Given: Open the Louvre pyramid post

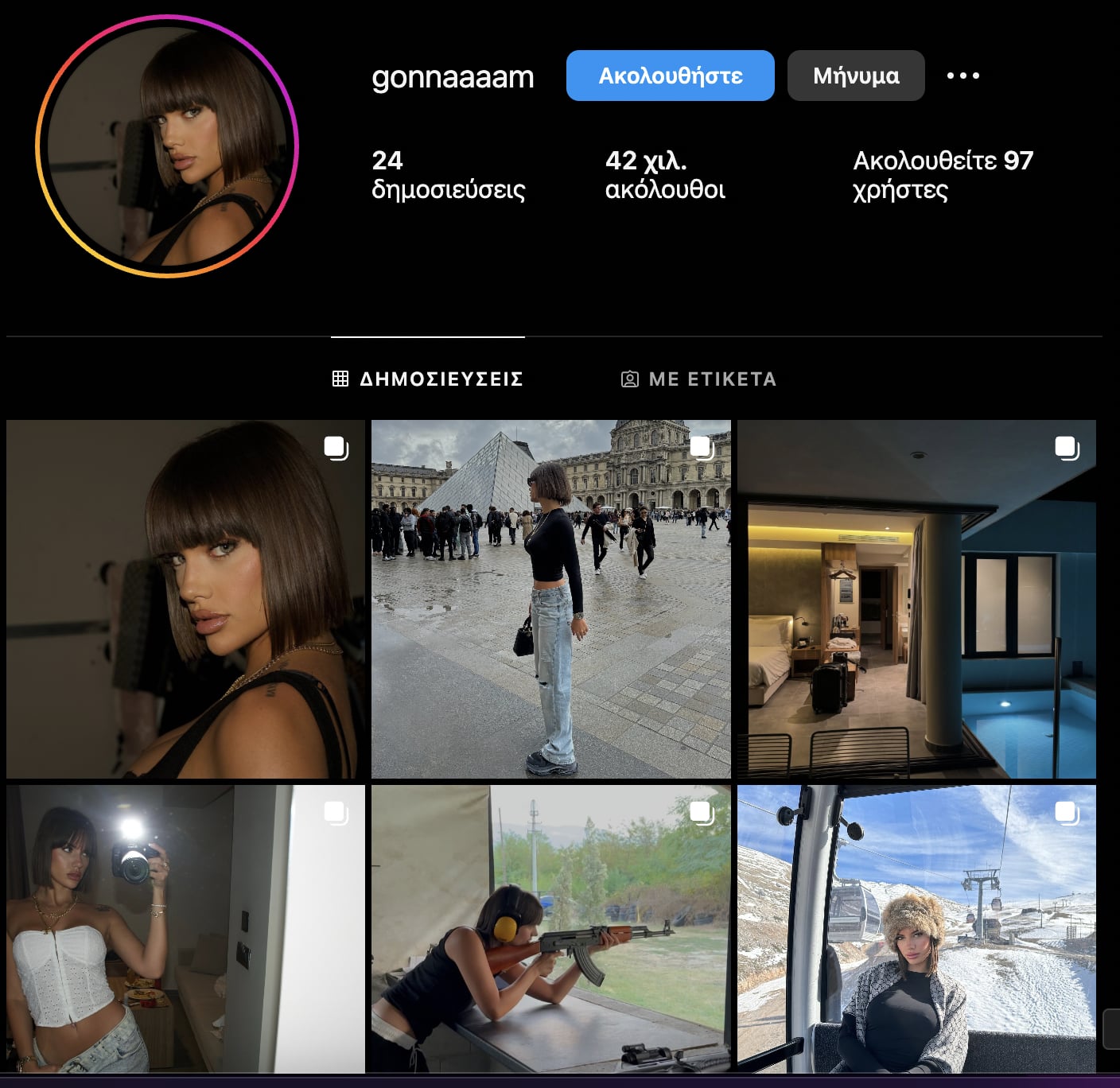Looking at the screenshot, I should (x=550, y=599).
